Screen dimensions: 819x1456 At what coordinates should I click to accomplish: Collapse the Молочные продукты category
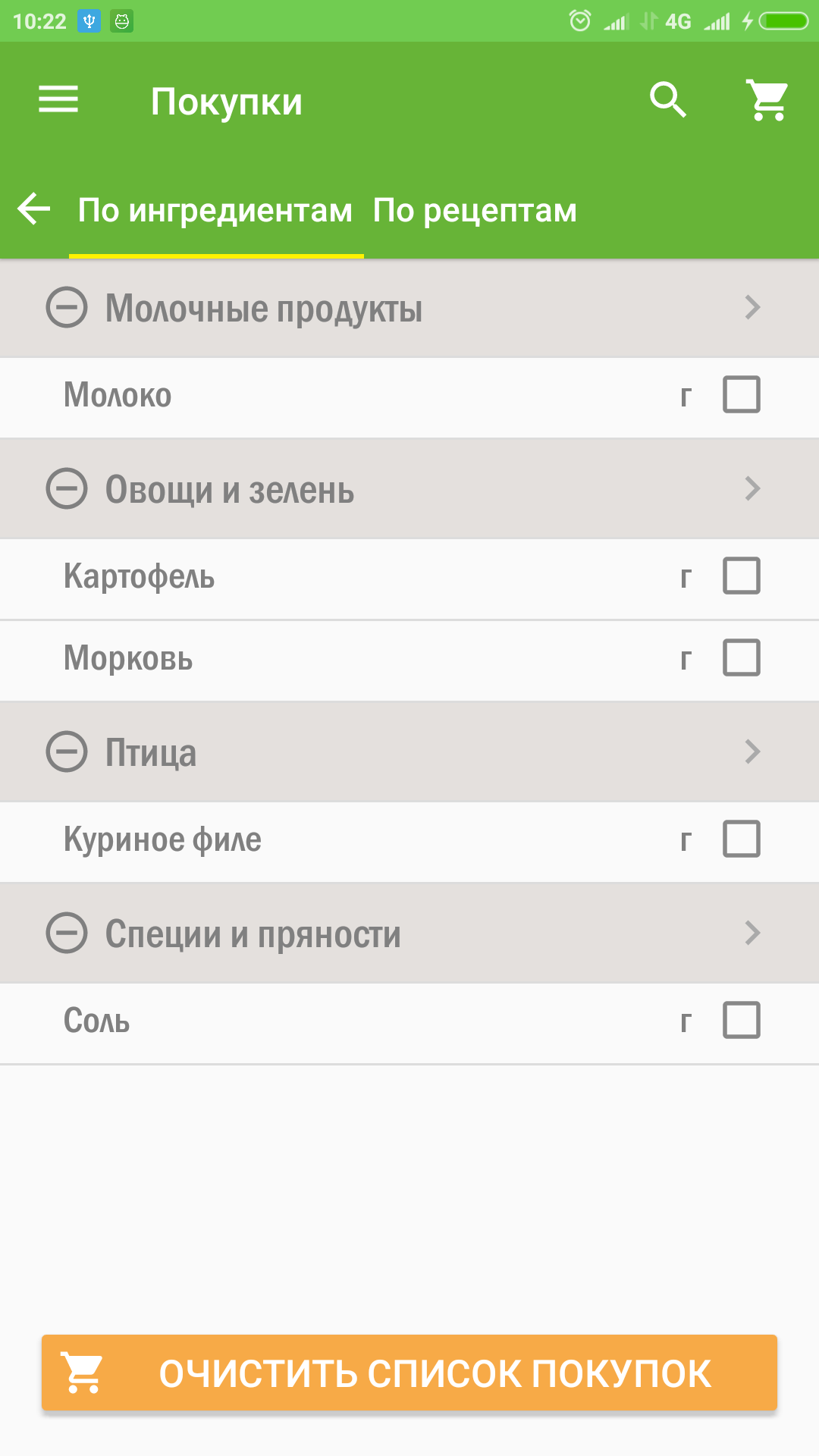[x=67, y=308]
